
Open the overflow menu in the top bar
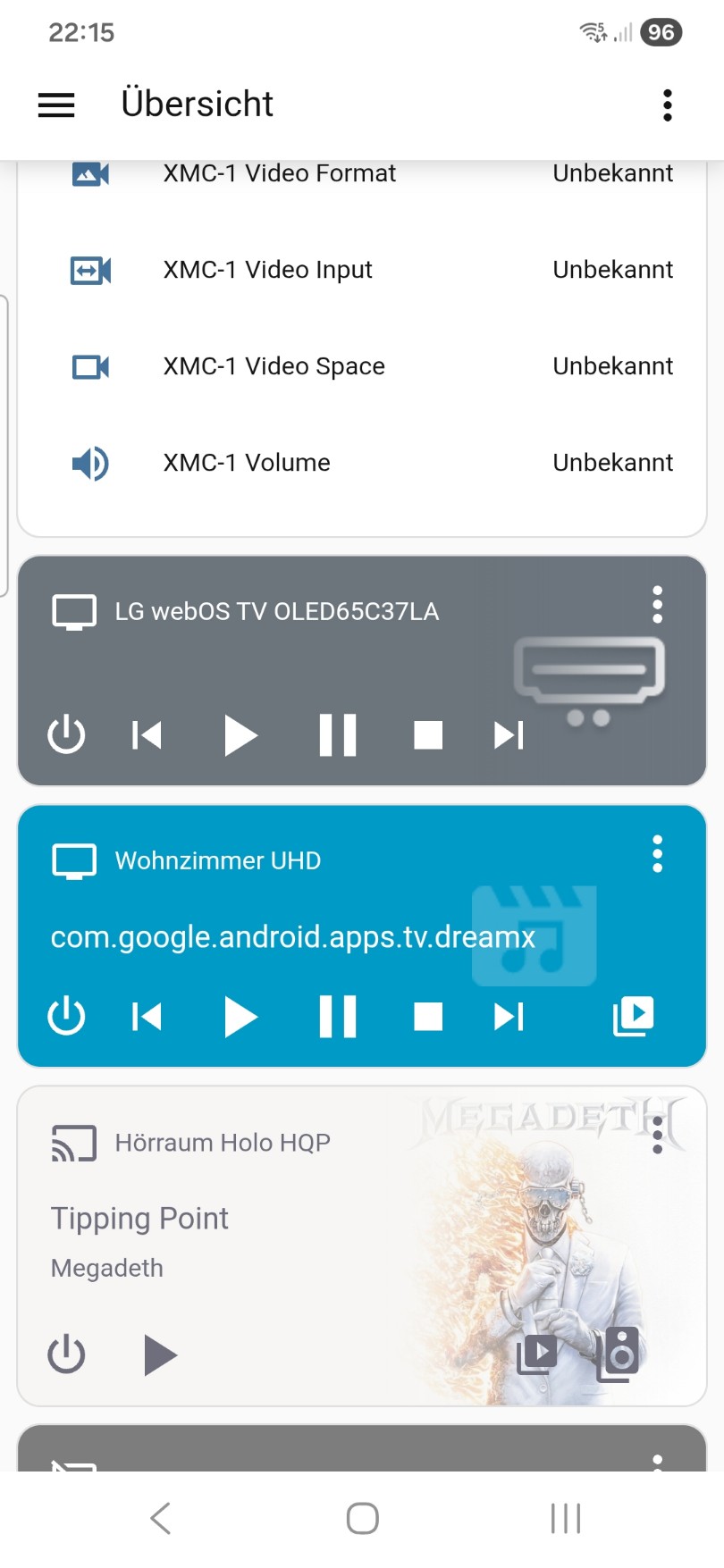click(x=667, y=105)
